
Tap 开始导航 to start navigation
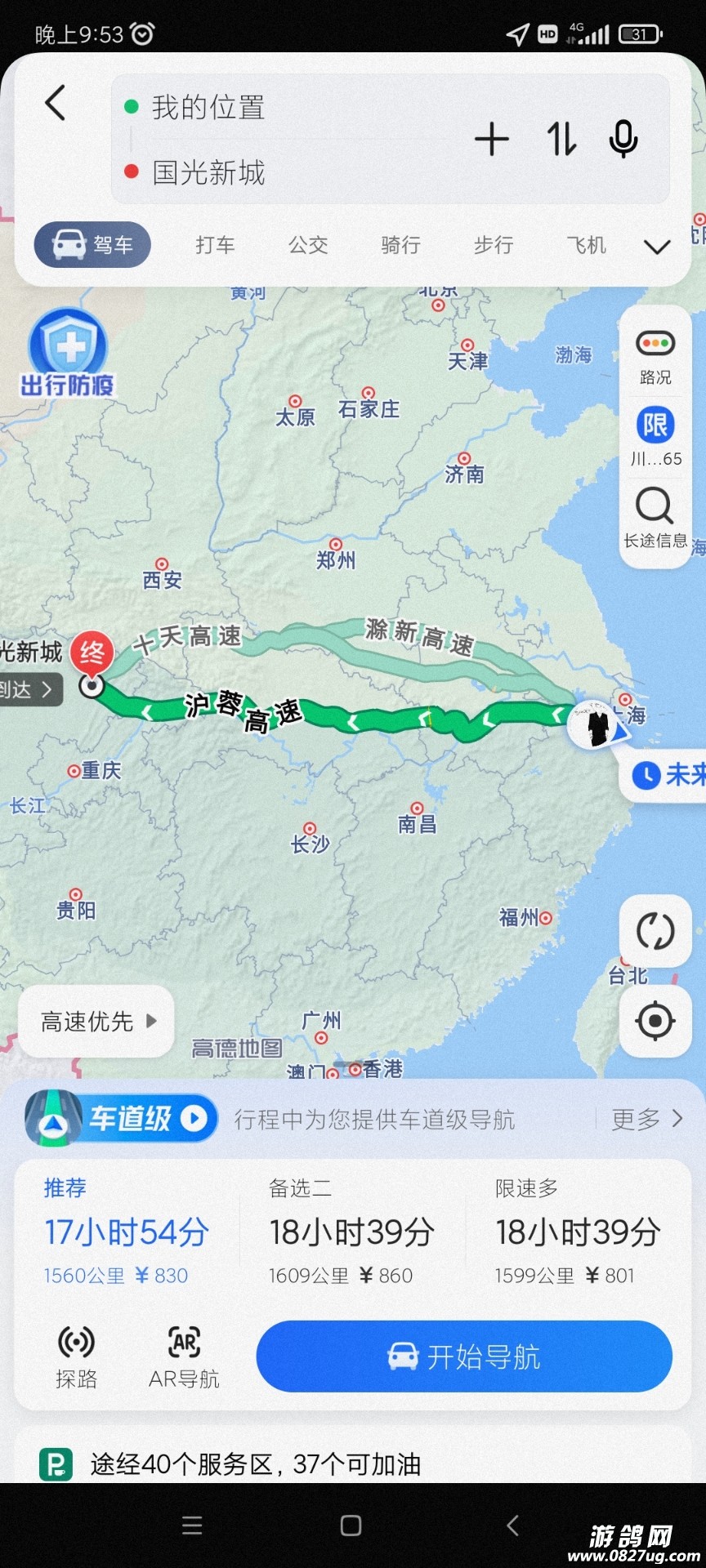point(464,1356)
